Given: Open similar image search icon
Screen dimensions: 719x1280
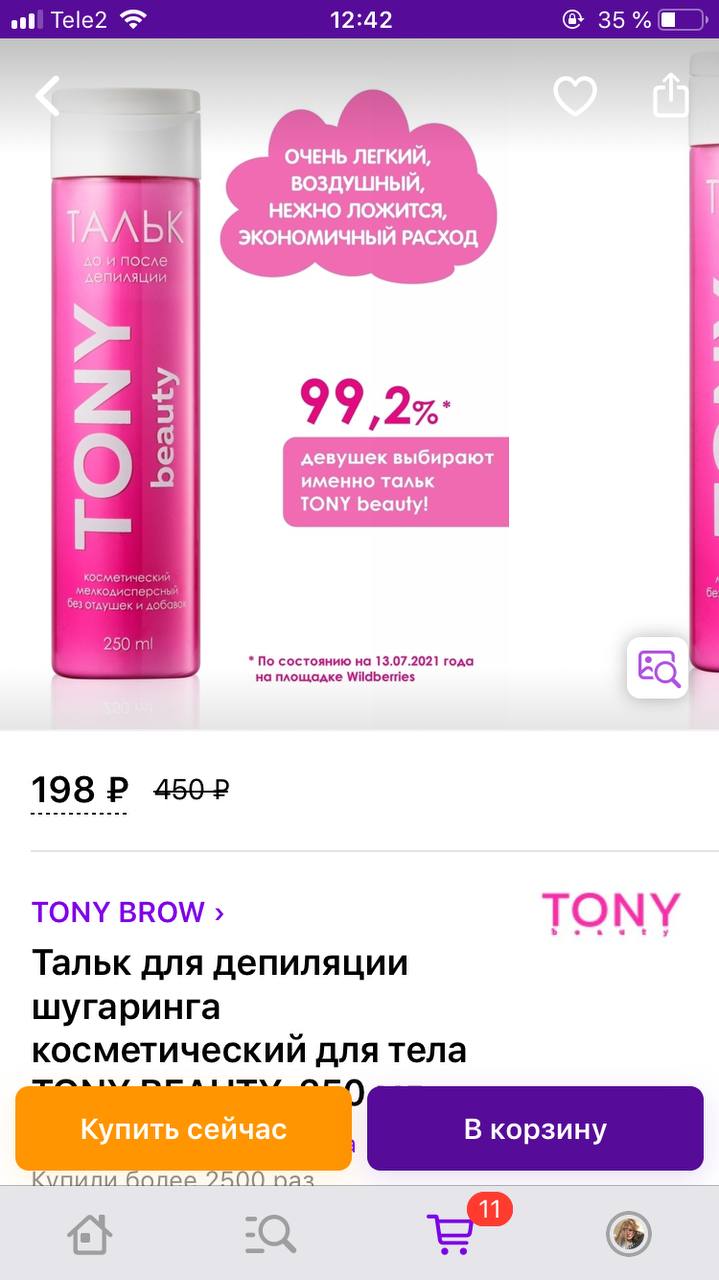Looking at the screenshot, I should click(658, 667).
